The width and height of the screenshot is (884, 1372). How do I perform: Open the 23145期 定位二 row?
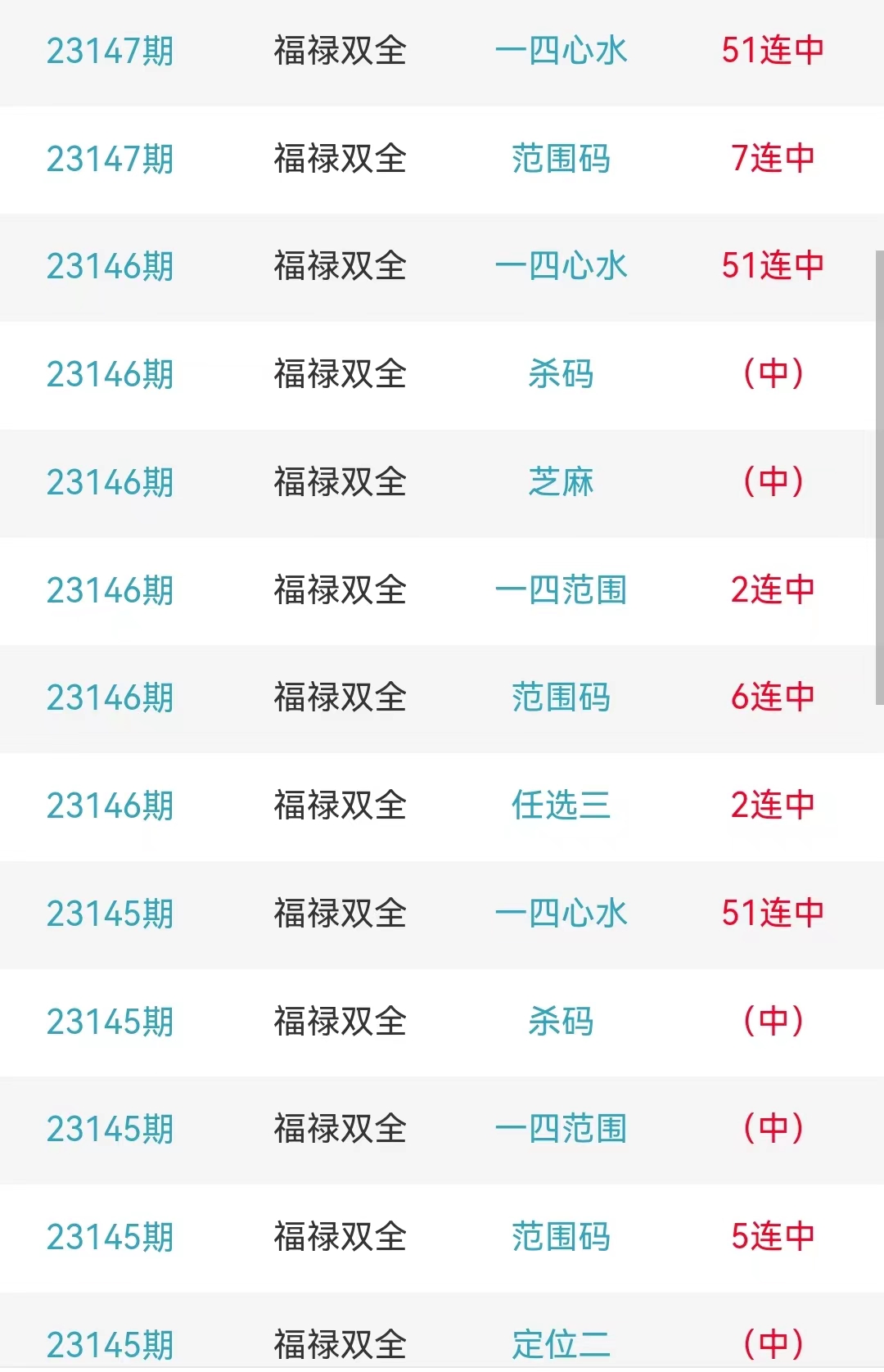point(561,1343)
